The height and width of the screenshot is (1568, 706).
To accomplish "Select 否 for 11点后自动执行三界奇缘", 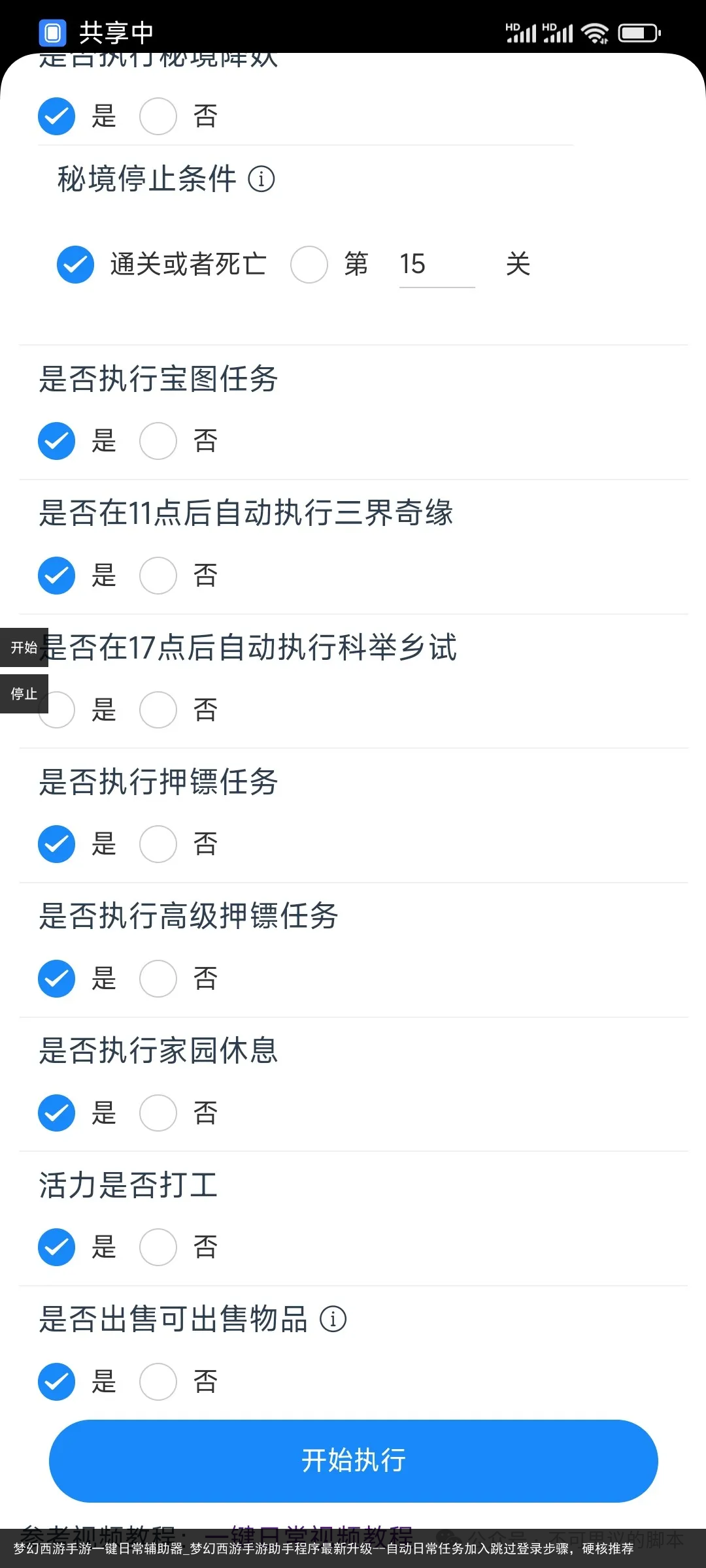I will (x=158, y=576).
